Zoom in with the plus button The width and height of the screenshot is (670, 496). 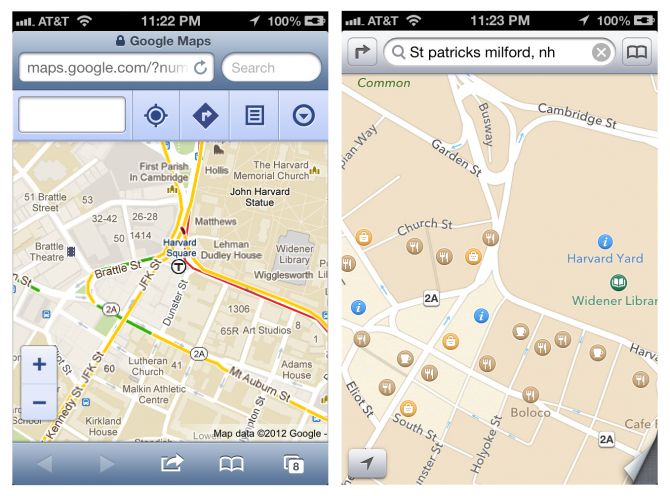[39, 365]
